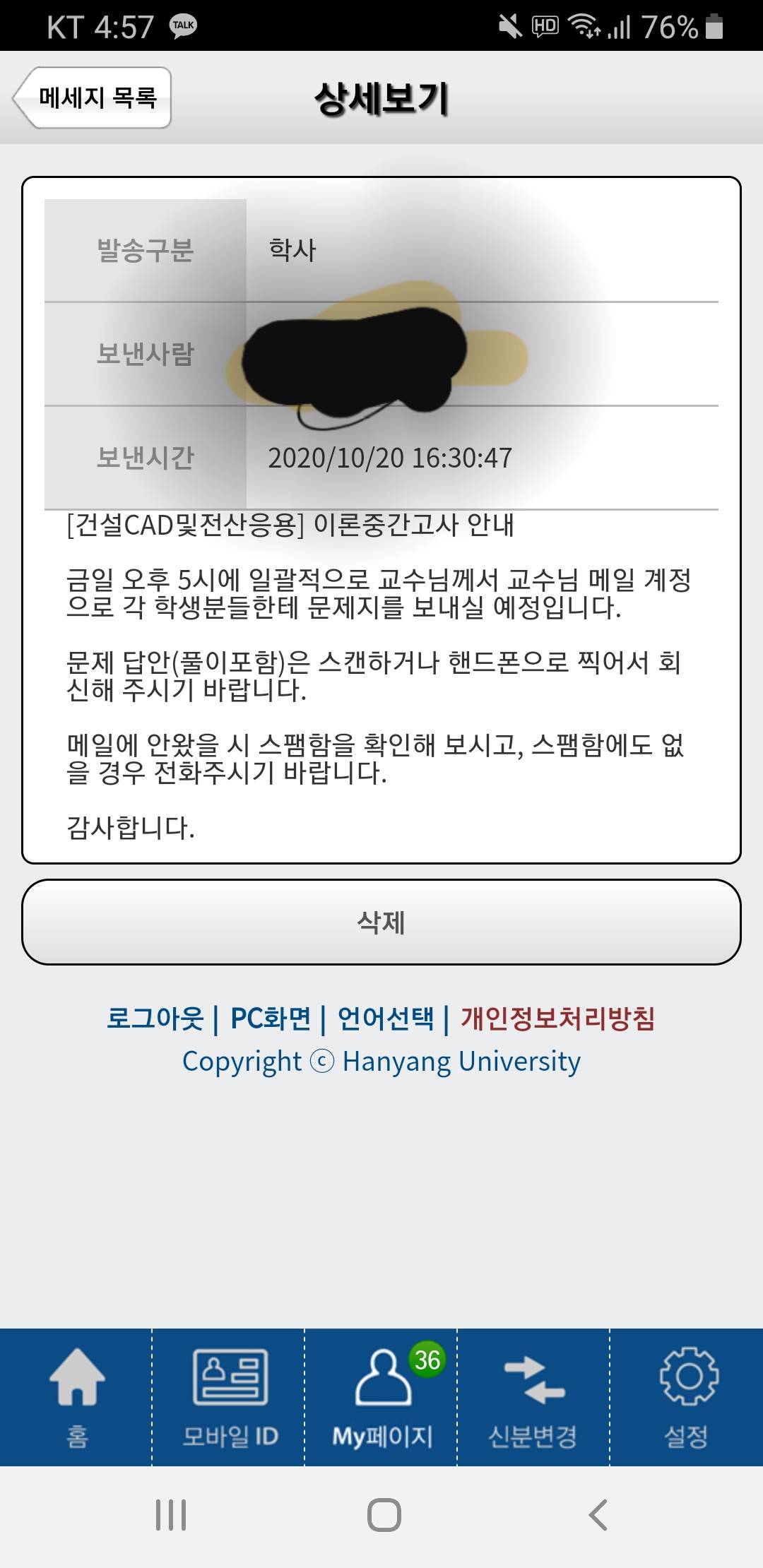This screenshot has width=763, height=1568.
Task: Go to the 홈 tab
Action: 76,1396
